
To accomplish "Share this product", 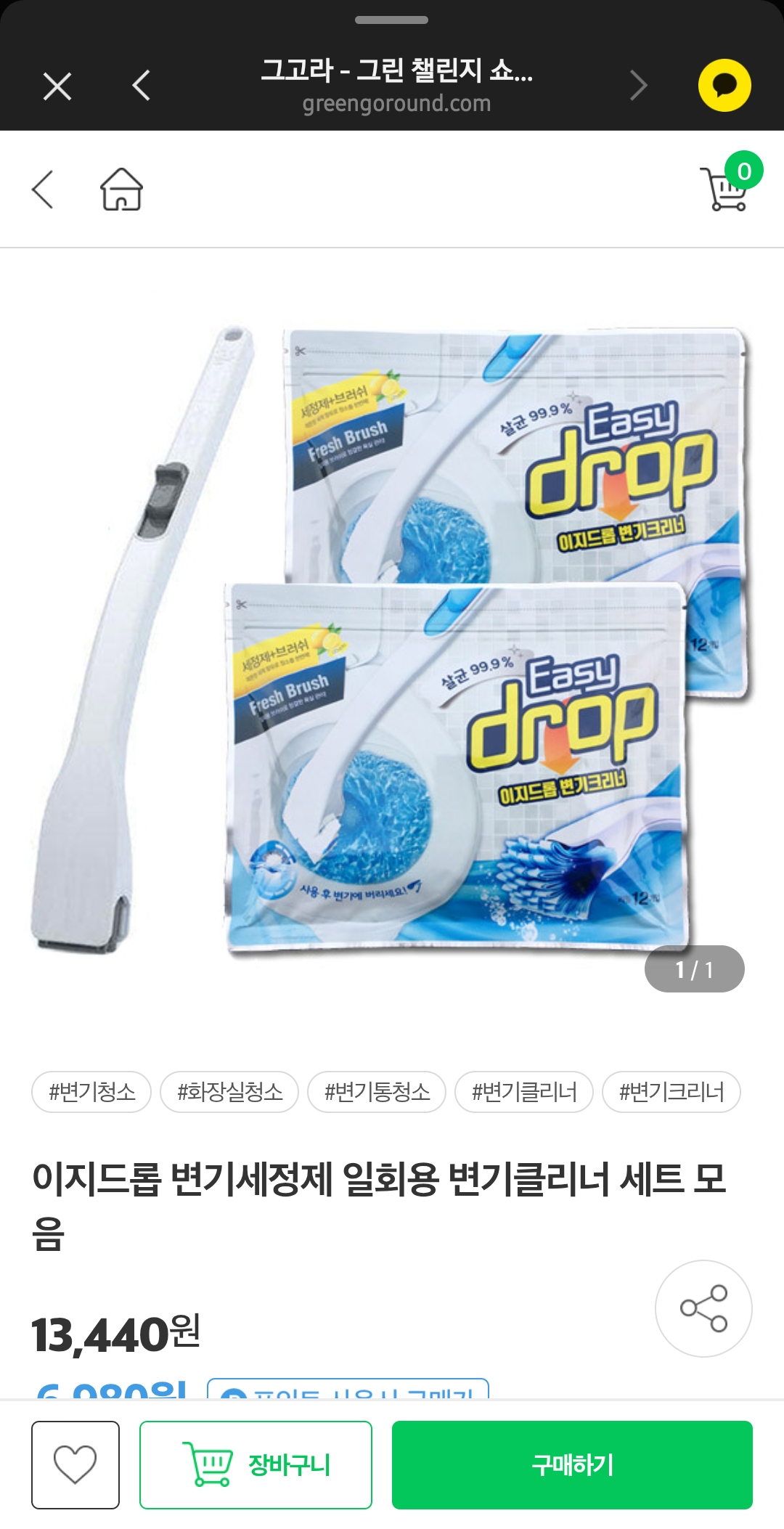I will tap(703, 1308).
